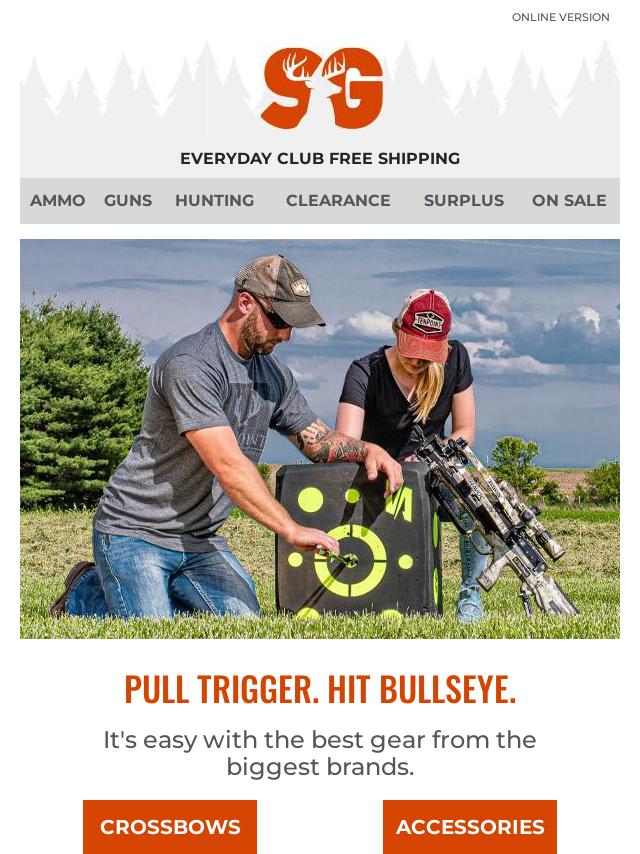
Task: View On Sale products
Action: (569, 201)
